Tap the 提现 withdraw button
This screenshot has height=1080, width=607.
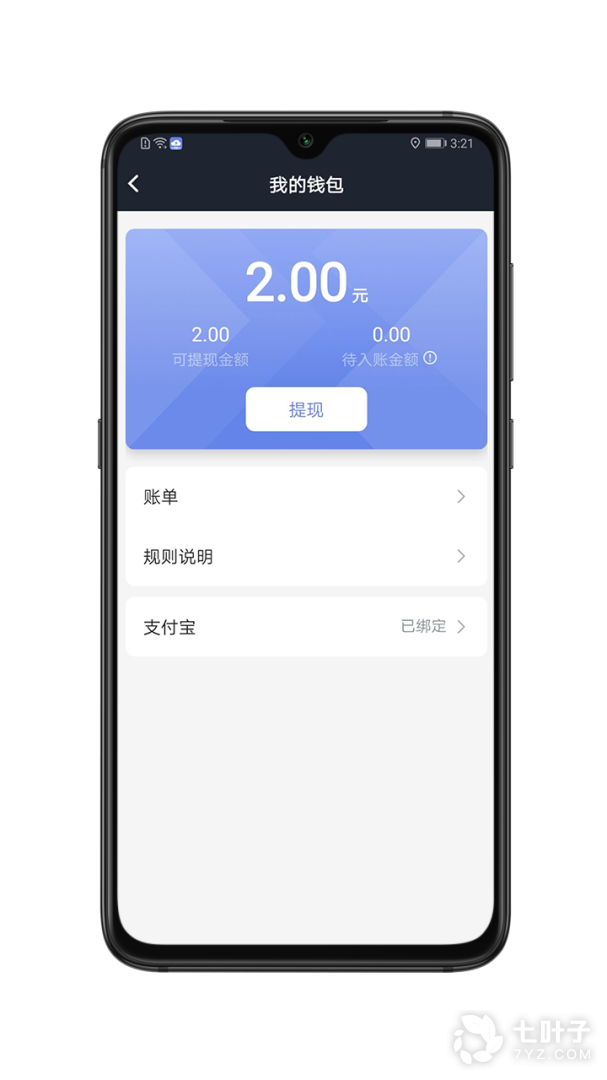coord(306,410)
